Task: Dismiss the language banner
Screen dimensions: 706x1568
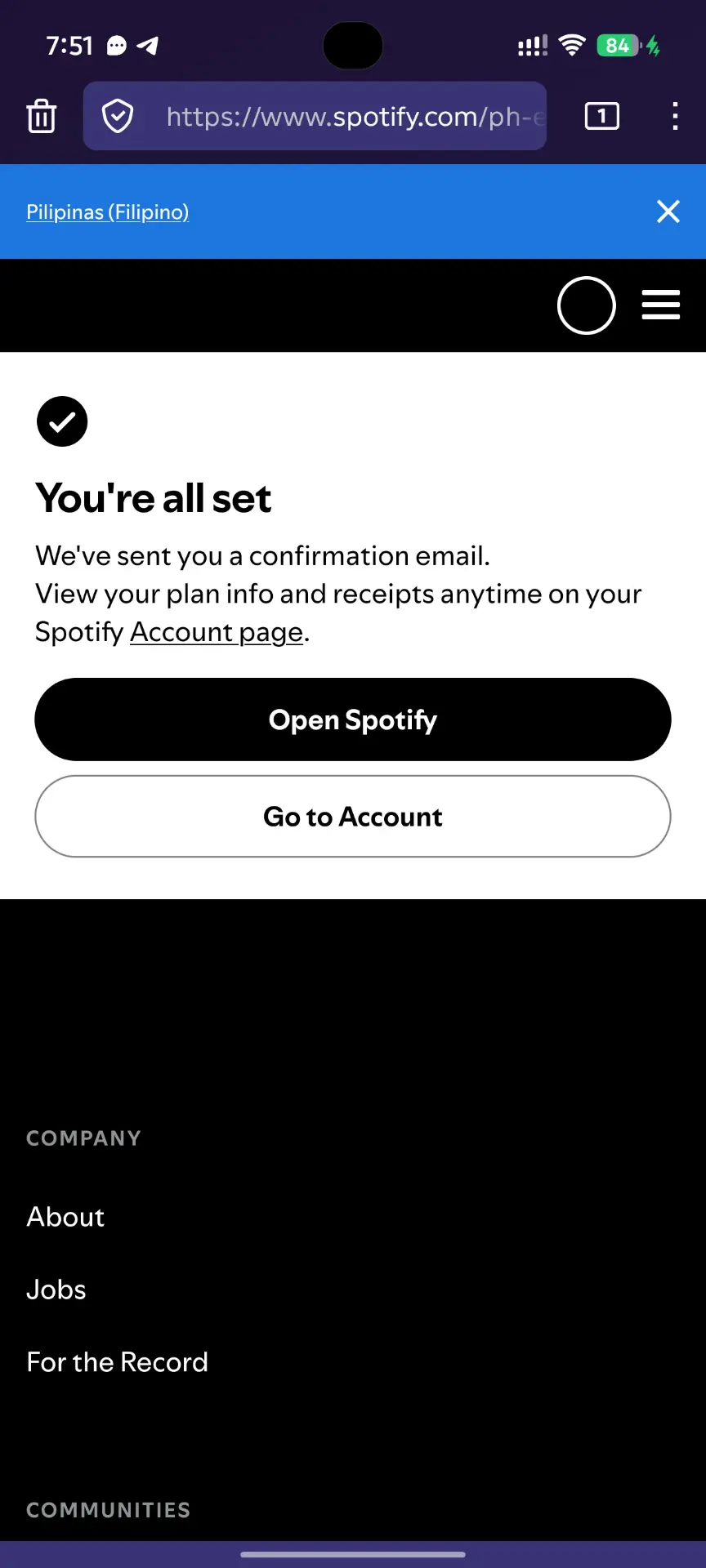Action: click(x=668, y=212)
